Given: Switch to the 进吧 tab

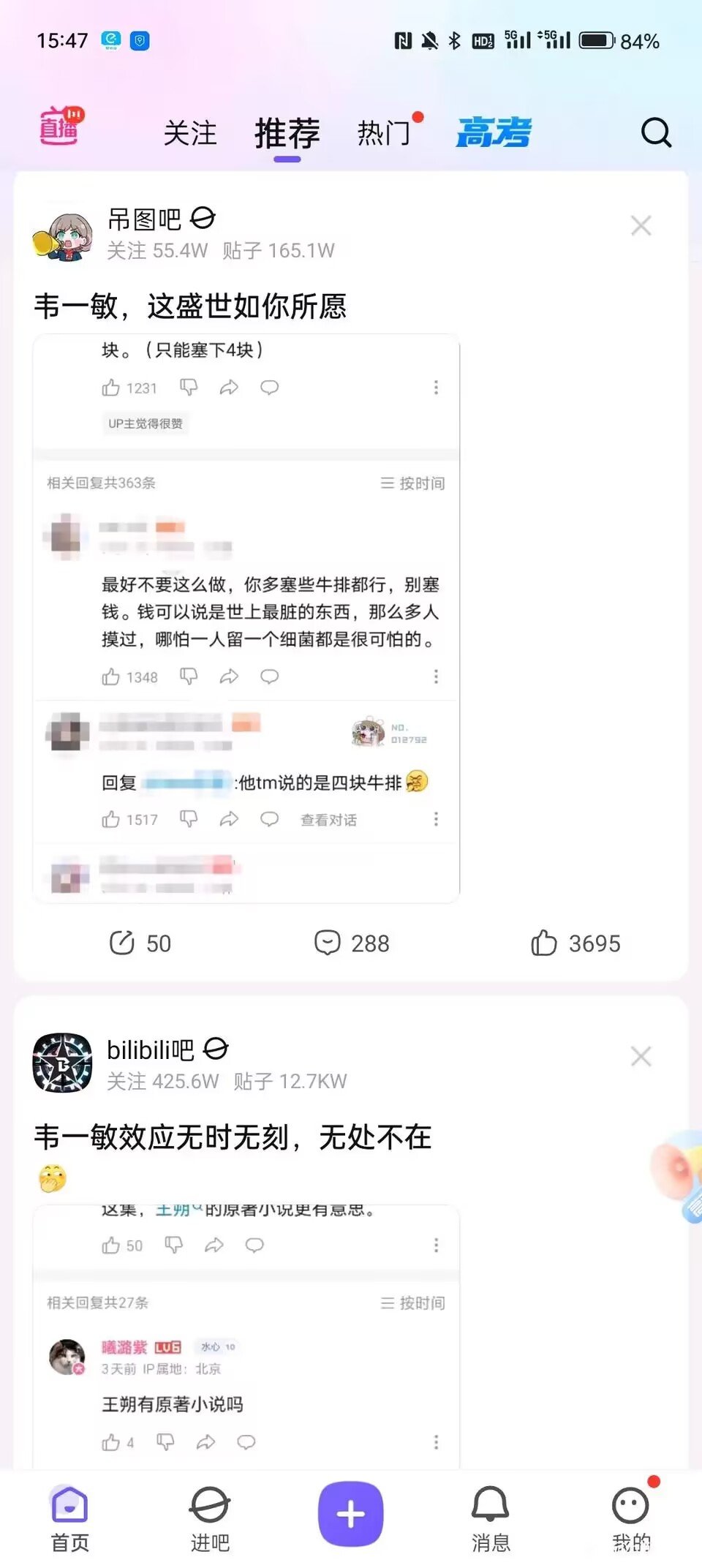Looking at the screenshot, I should click(210, 1518).
